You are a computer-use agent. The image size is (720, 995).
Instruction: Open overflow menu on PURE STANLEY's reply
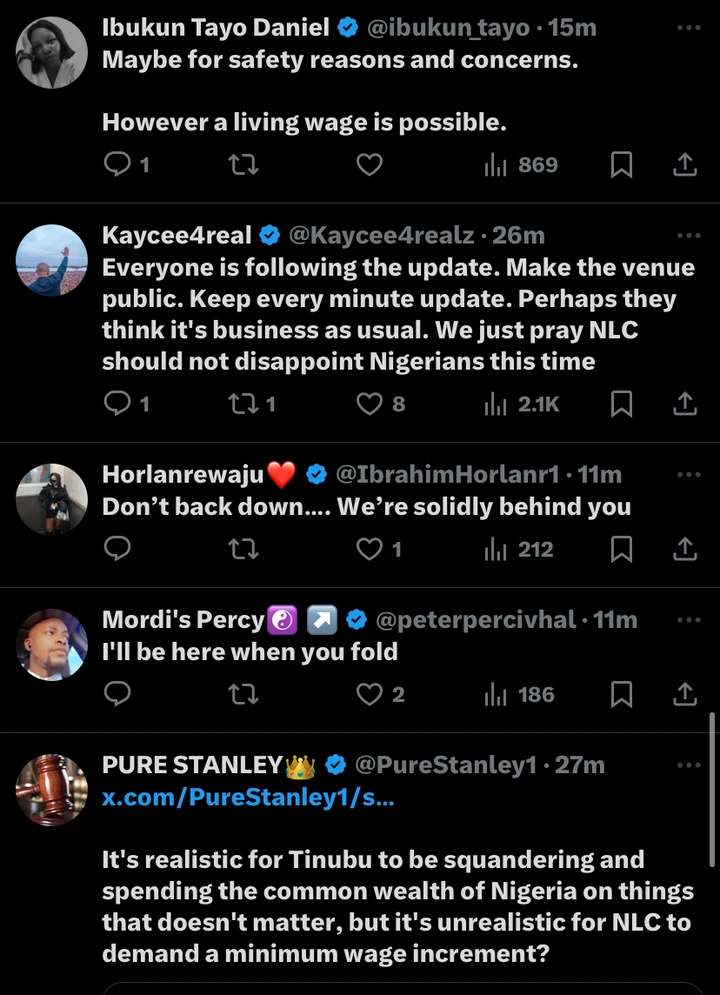click(x=688, y=765)
